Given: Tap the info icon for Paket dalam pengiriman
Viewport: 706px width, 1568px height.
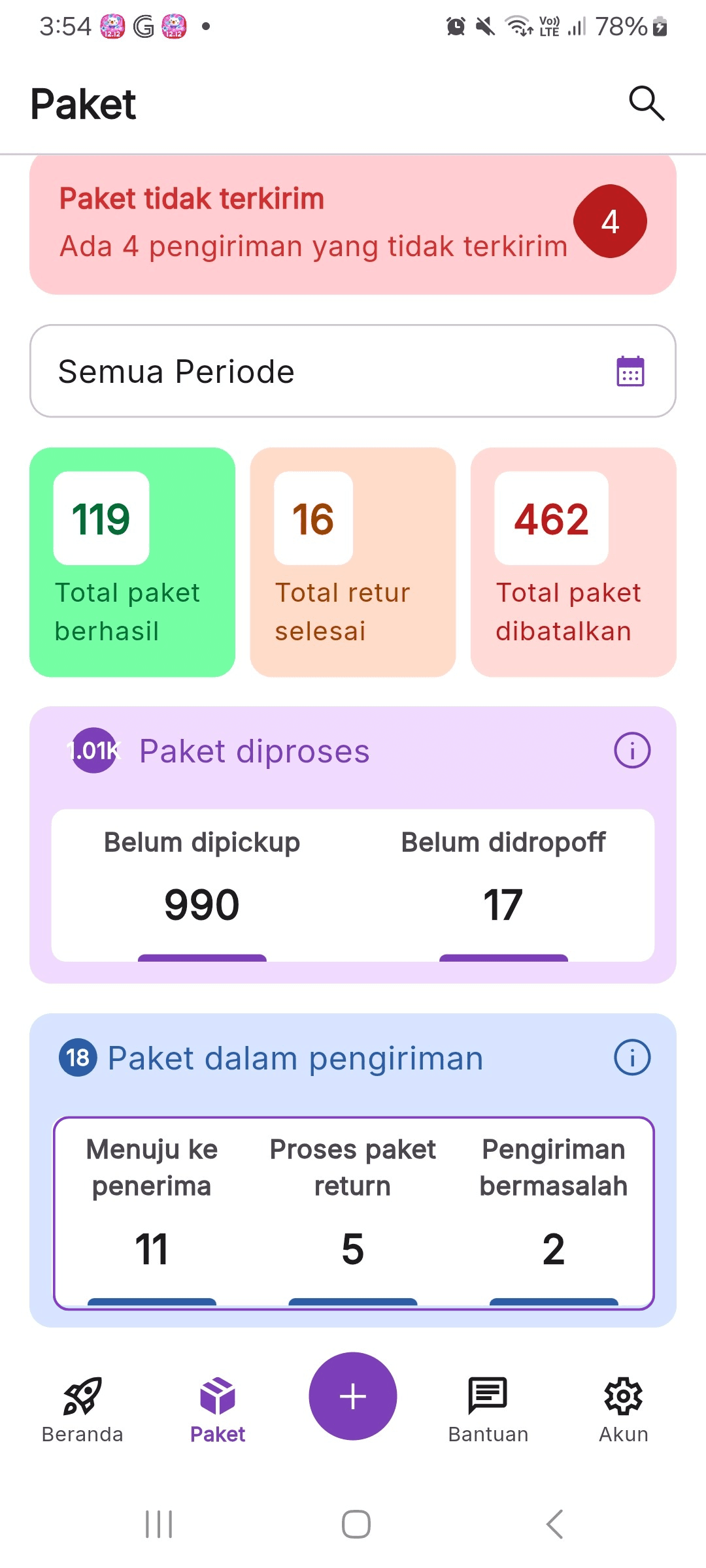Looking at the screenshot, I should tap(631, 1057).
